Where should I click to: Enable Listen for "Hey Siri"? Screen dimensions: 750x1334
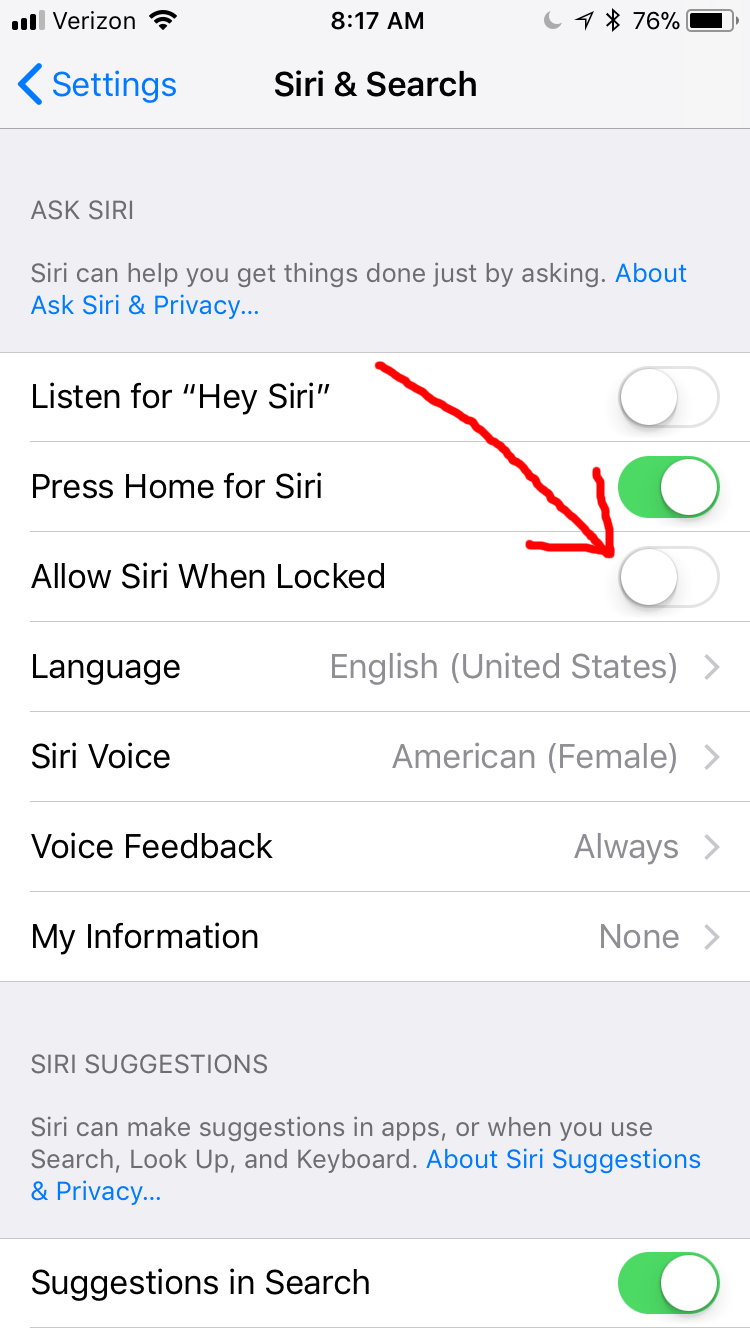[x=668, y=397]
